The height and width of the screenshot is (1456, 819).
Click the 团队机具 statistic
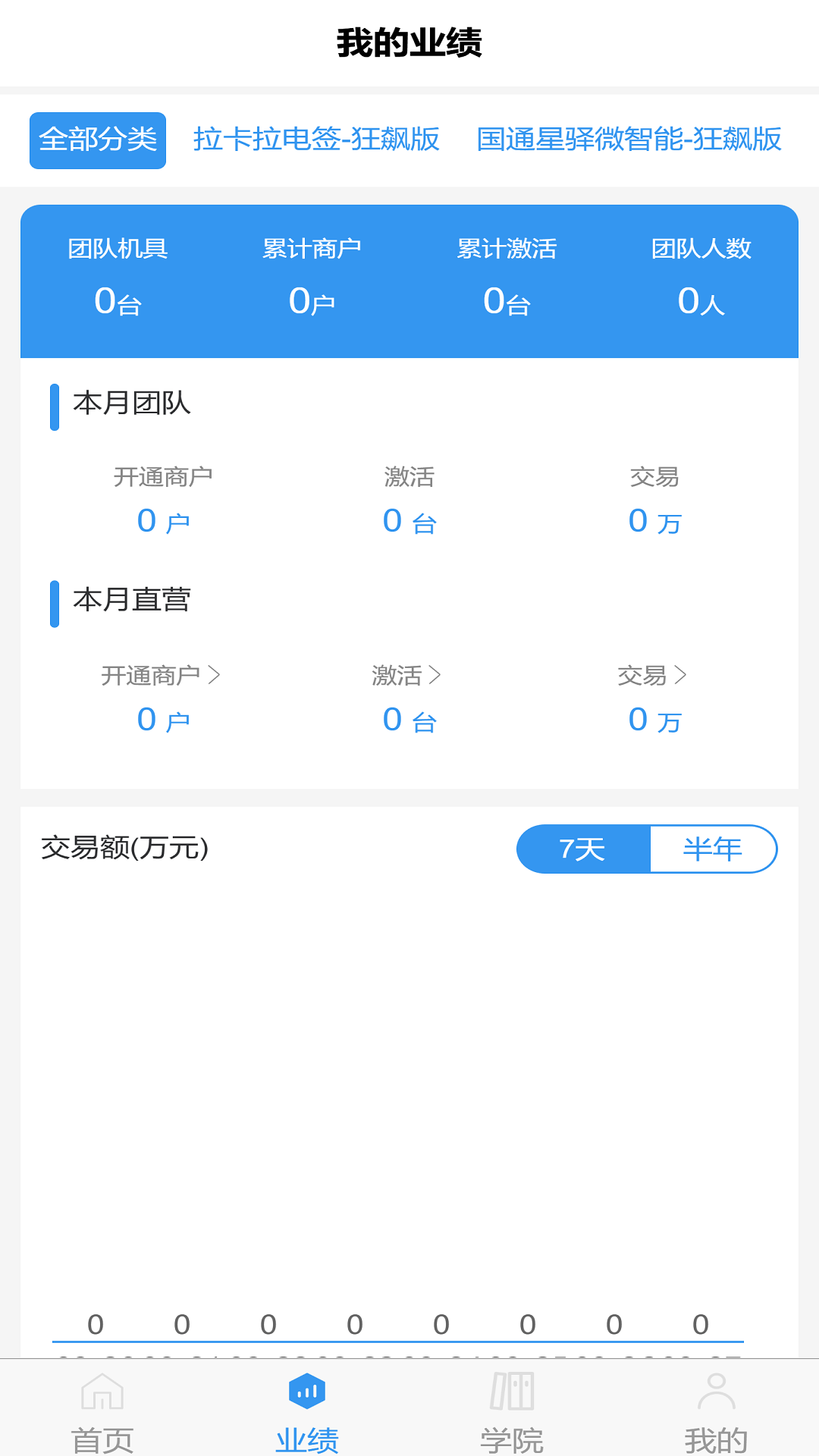(x=118, y=277)
